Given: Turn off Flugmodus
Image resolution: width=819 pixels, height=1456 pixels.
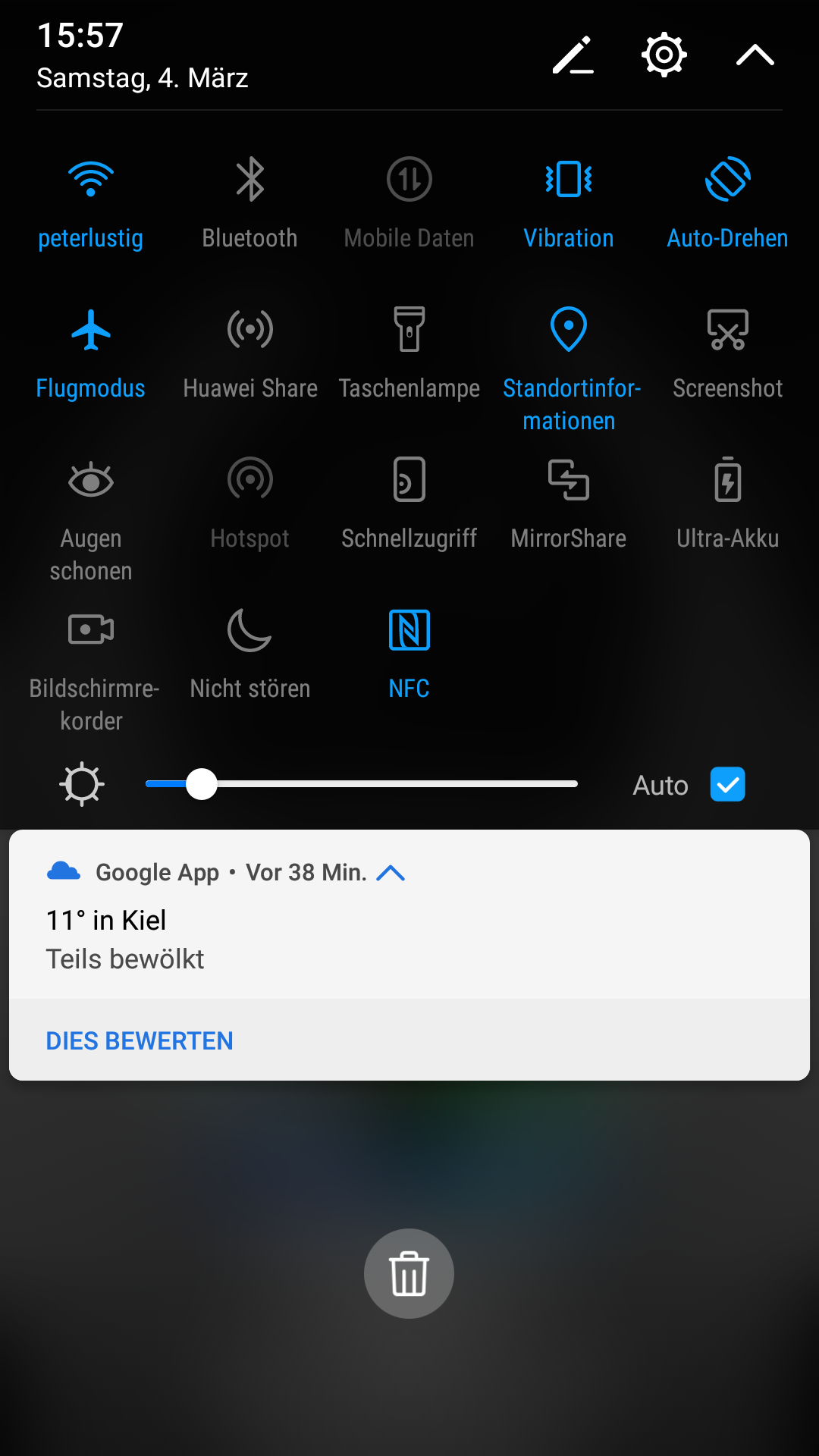Looking at the screenshot, I should pyautogui.click(x=91, y=354).
